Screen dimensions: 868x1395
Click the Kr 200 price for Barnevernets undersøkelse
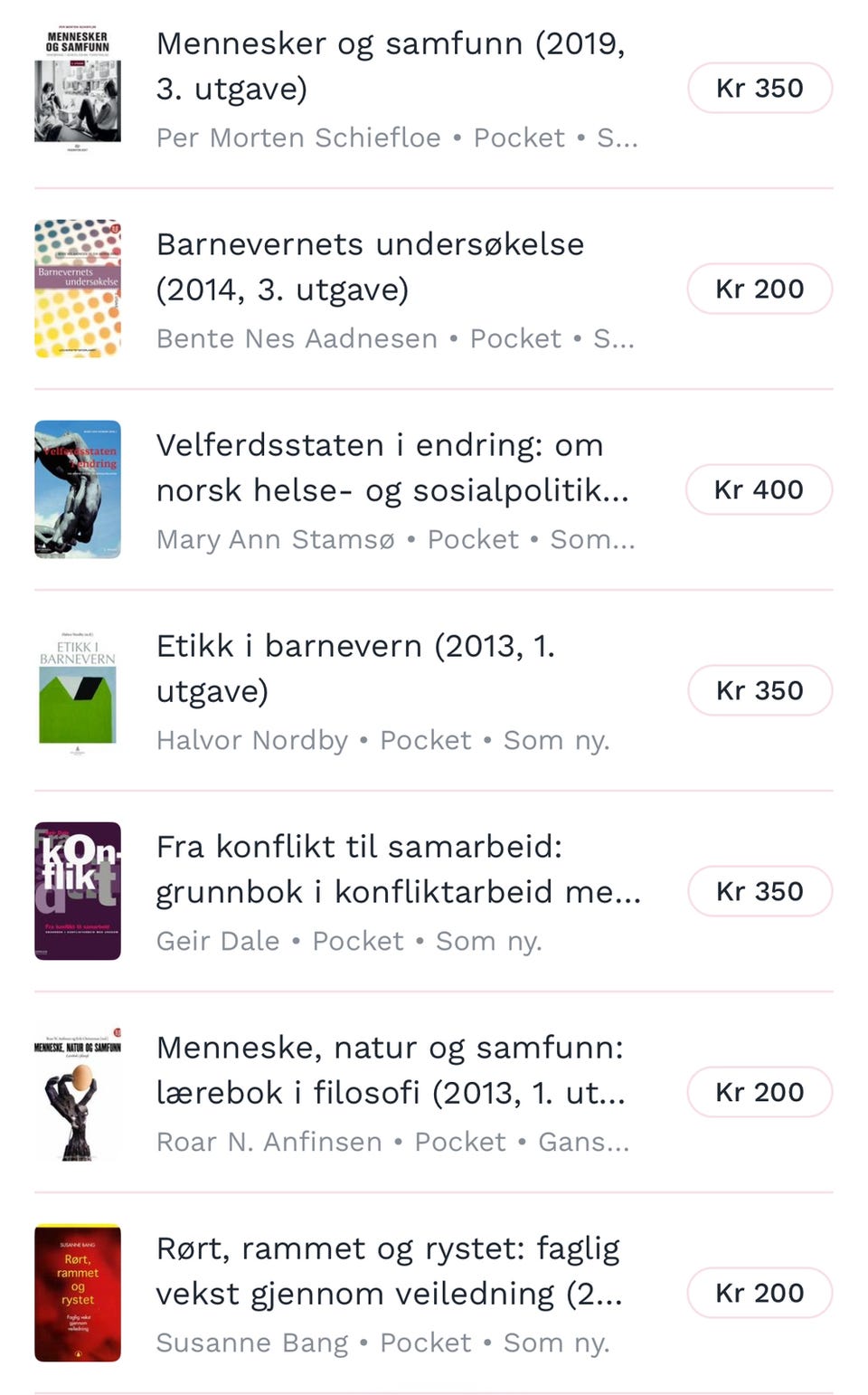tap(759, 289)
